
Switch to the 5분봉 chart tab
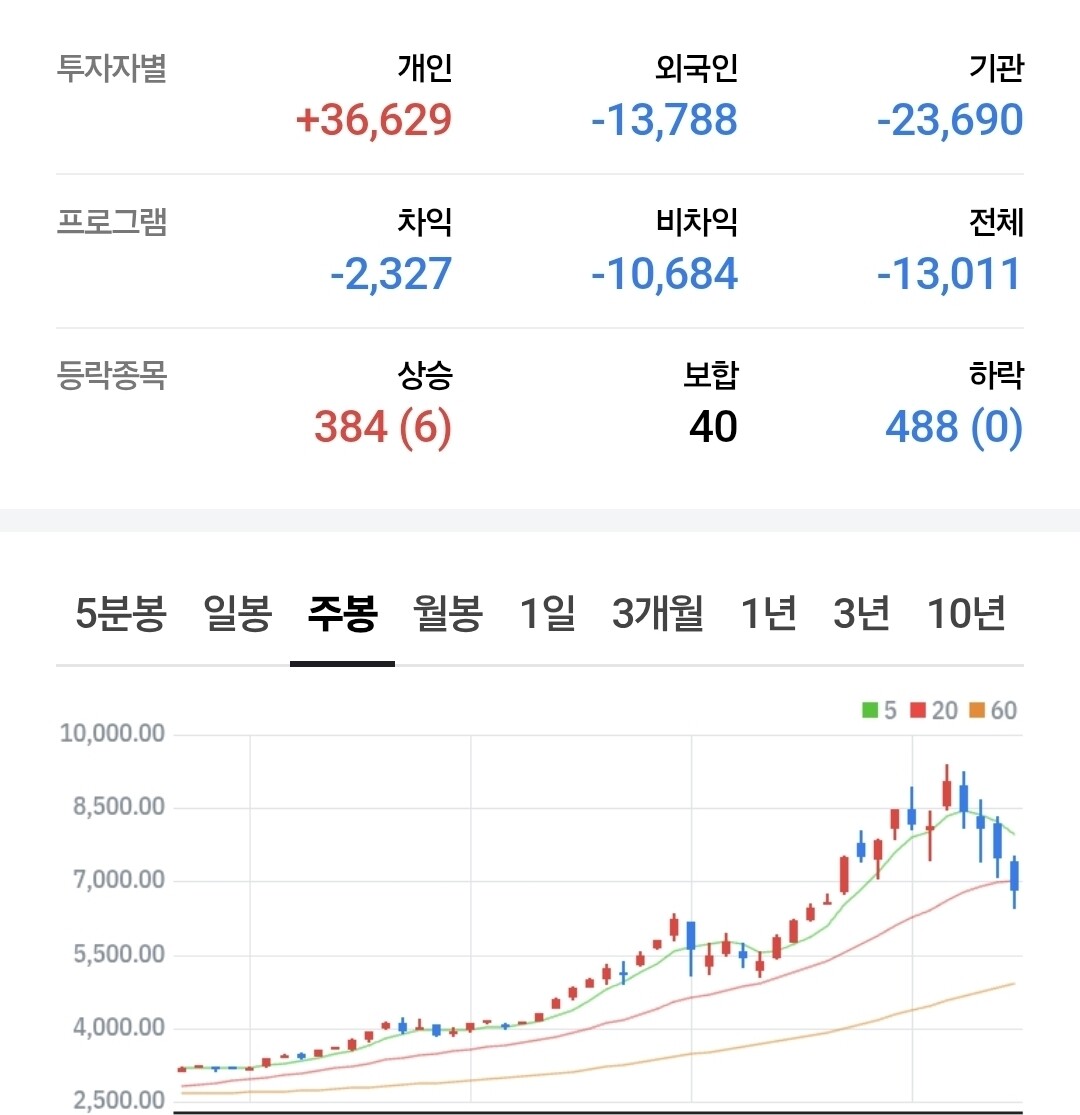121,613
